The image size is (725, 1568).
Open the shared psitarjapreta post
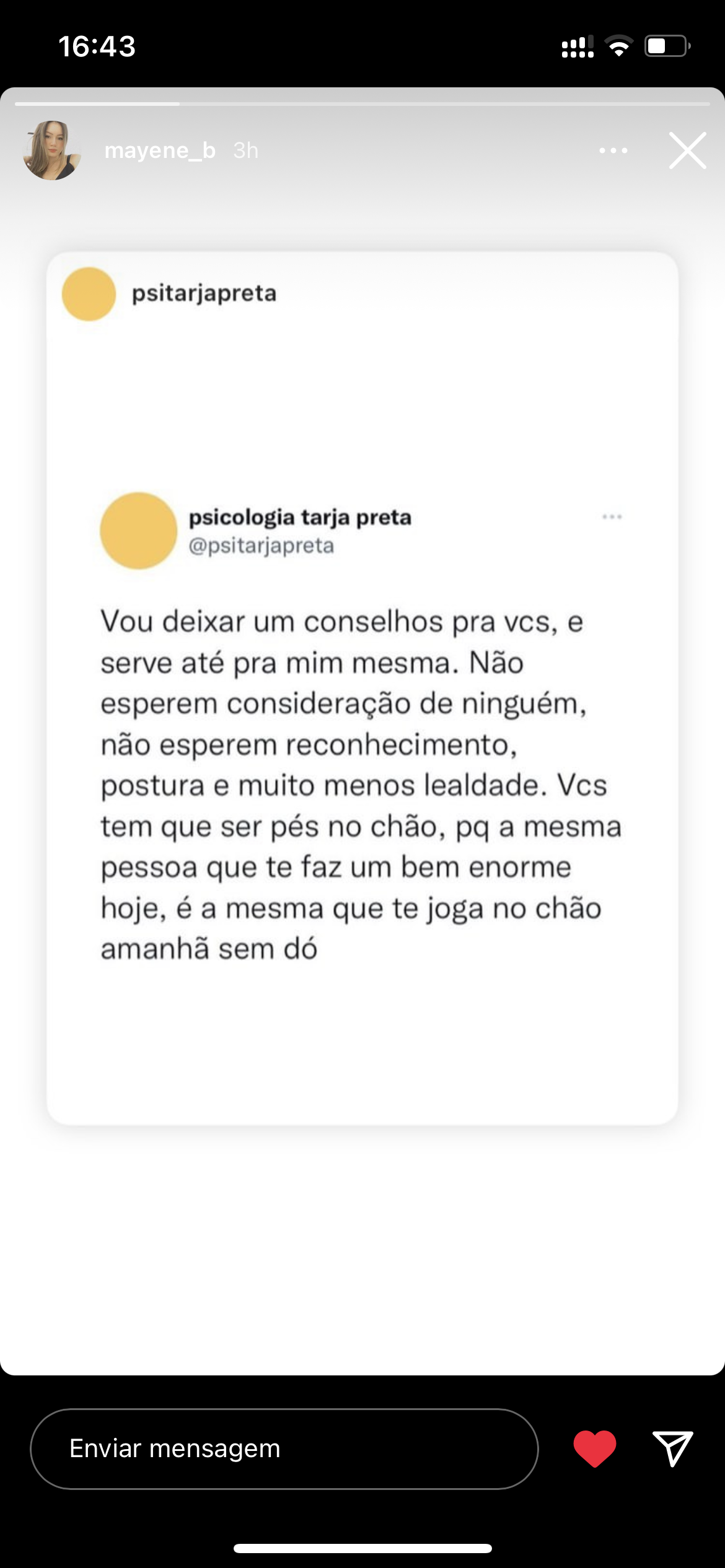tap(362, 687)
